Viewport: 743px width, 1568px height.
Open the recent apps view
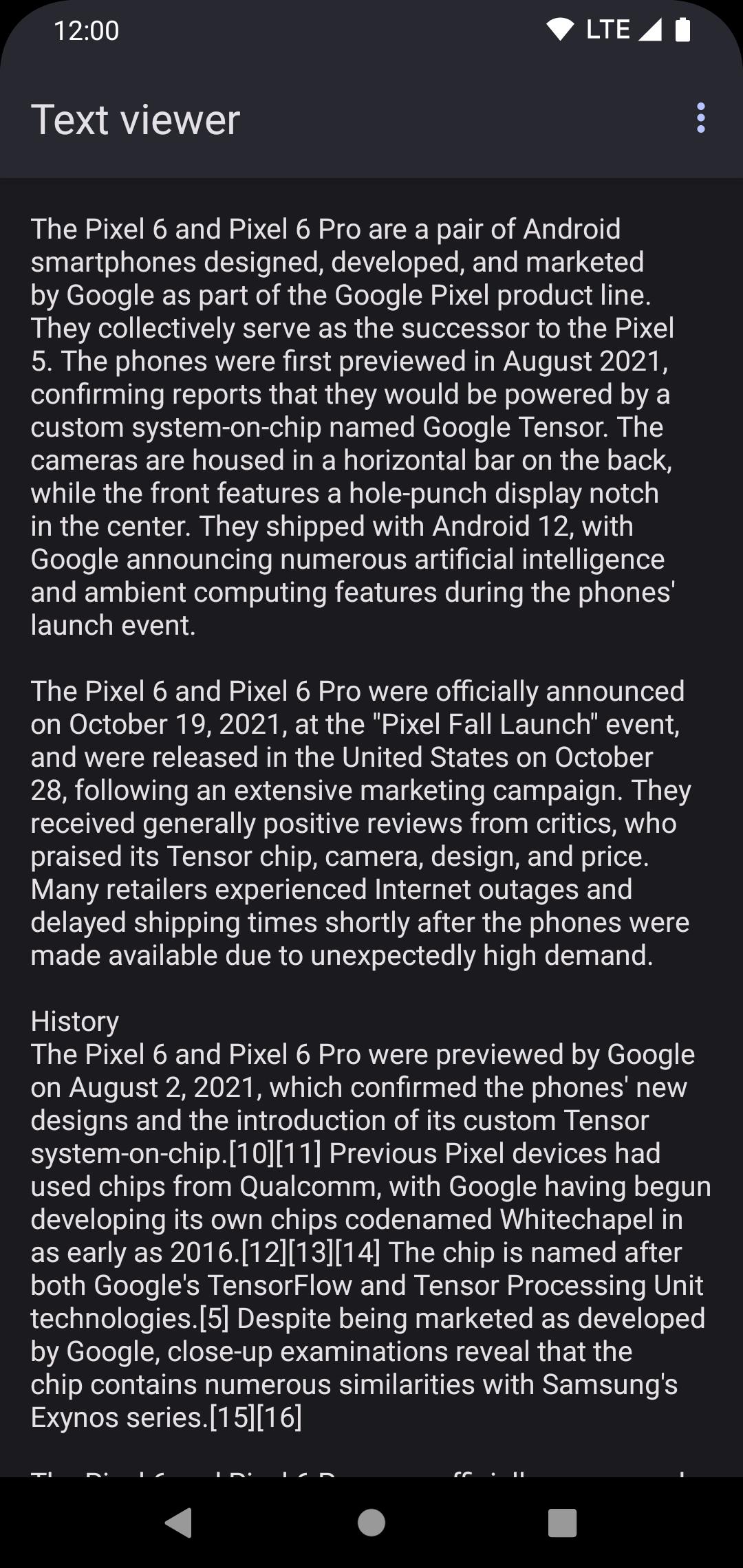[x=561, y=1523]
